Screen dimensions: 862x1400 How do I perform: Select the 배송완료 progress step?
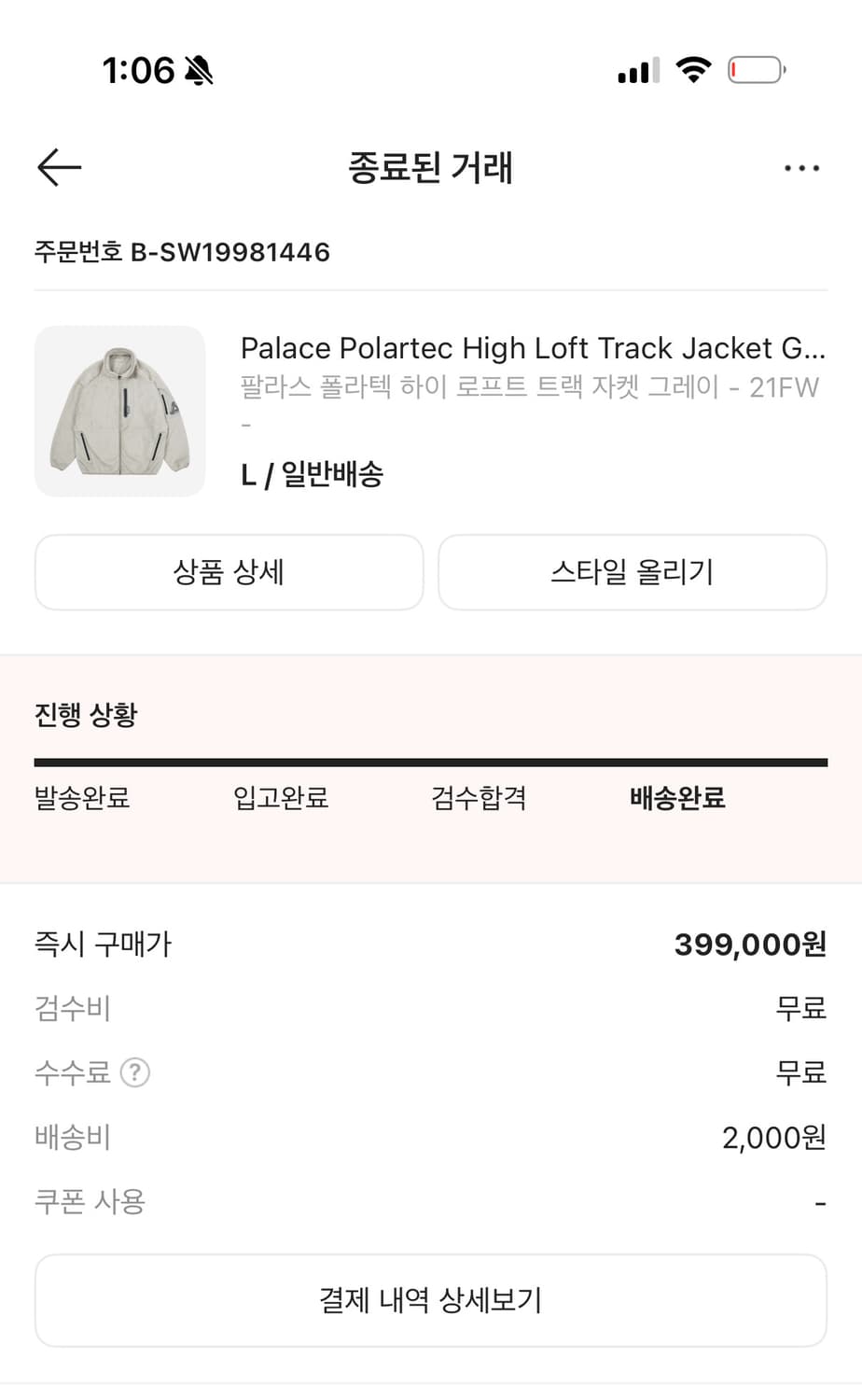click(x=678, y=799)
